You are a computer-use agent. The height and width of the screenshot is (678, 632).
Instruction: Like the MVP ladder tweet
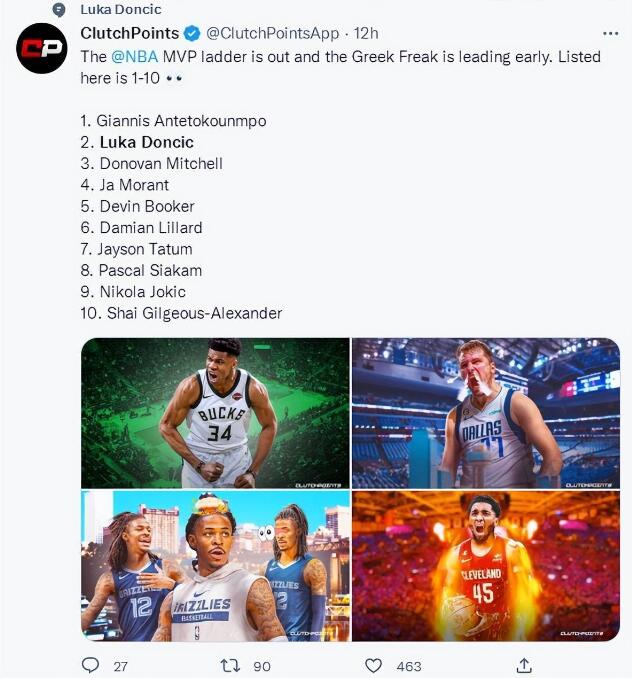point(374,665)
